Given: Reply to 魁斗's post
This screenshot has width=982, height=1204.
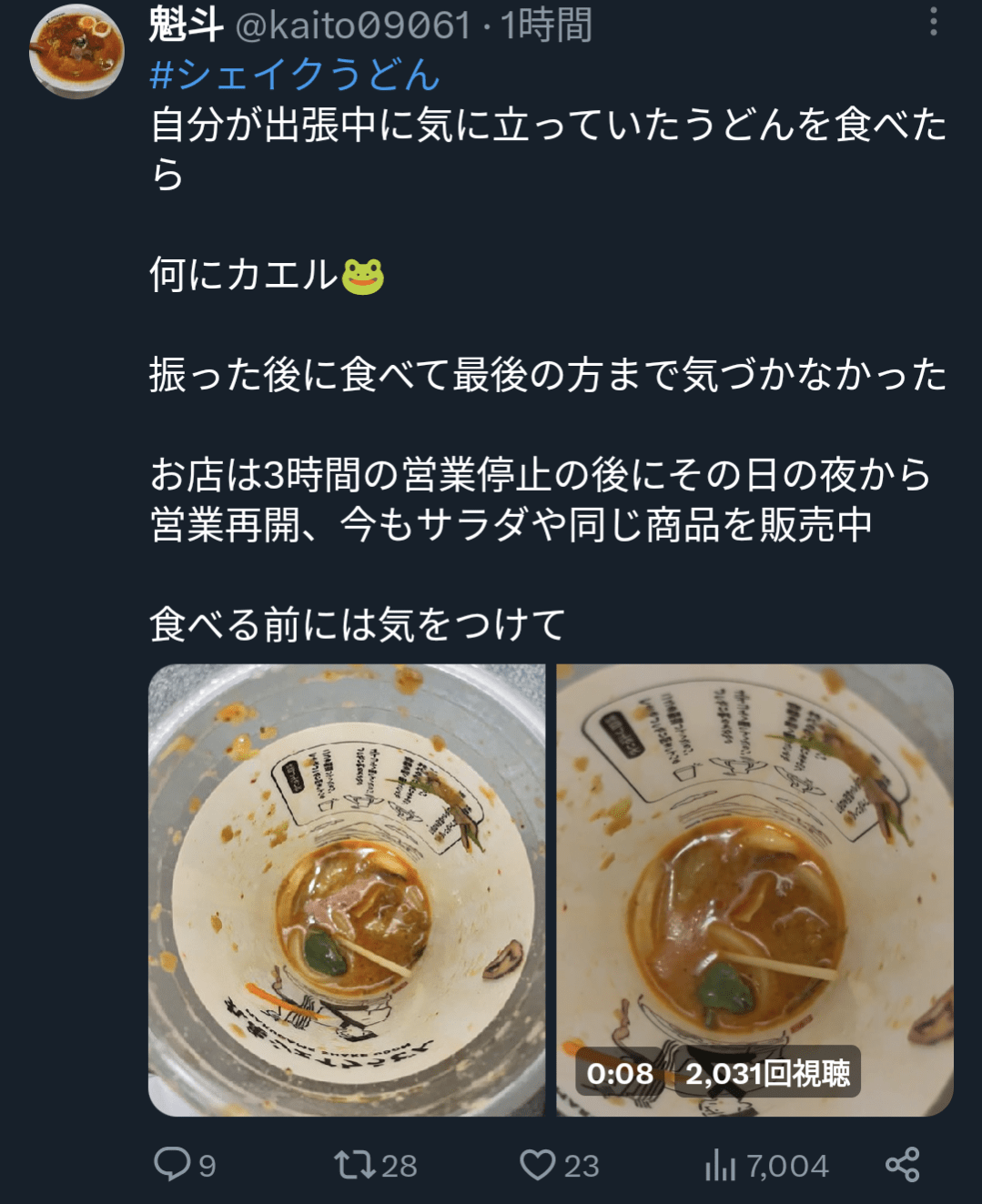Looking at the screenshot, I should 173,1164.
